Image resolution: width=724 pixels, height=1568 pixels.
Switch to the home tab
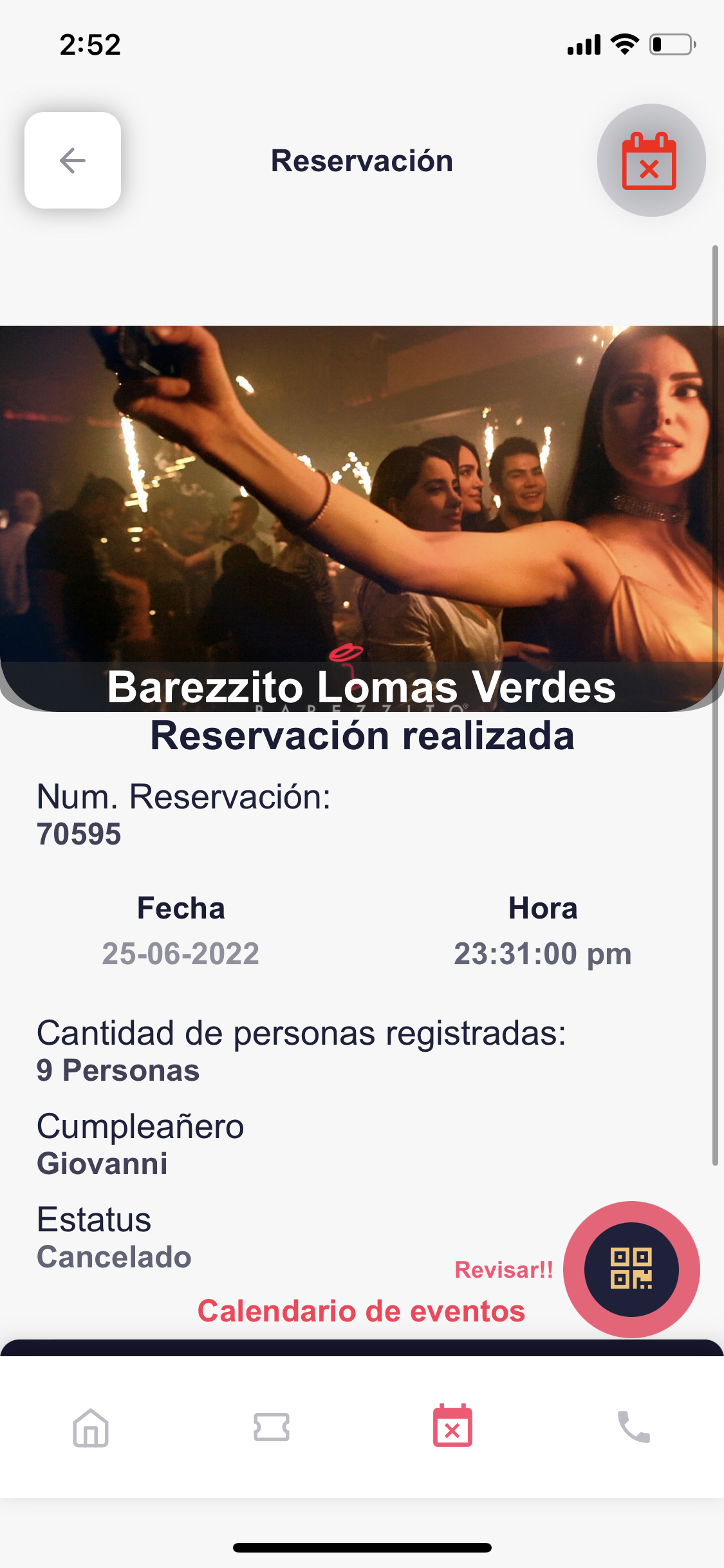click(x=91, y=1428)
